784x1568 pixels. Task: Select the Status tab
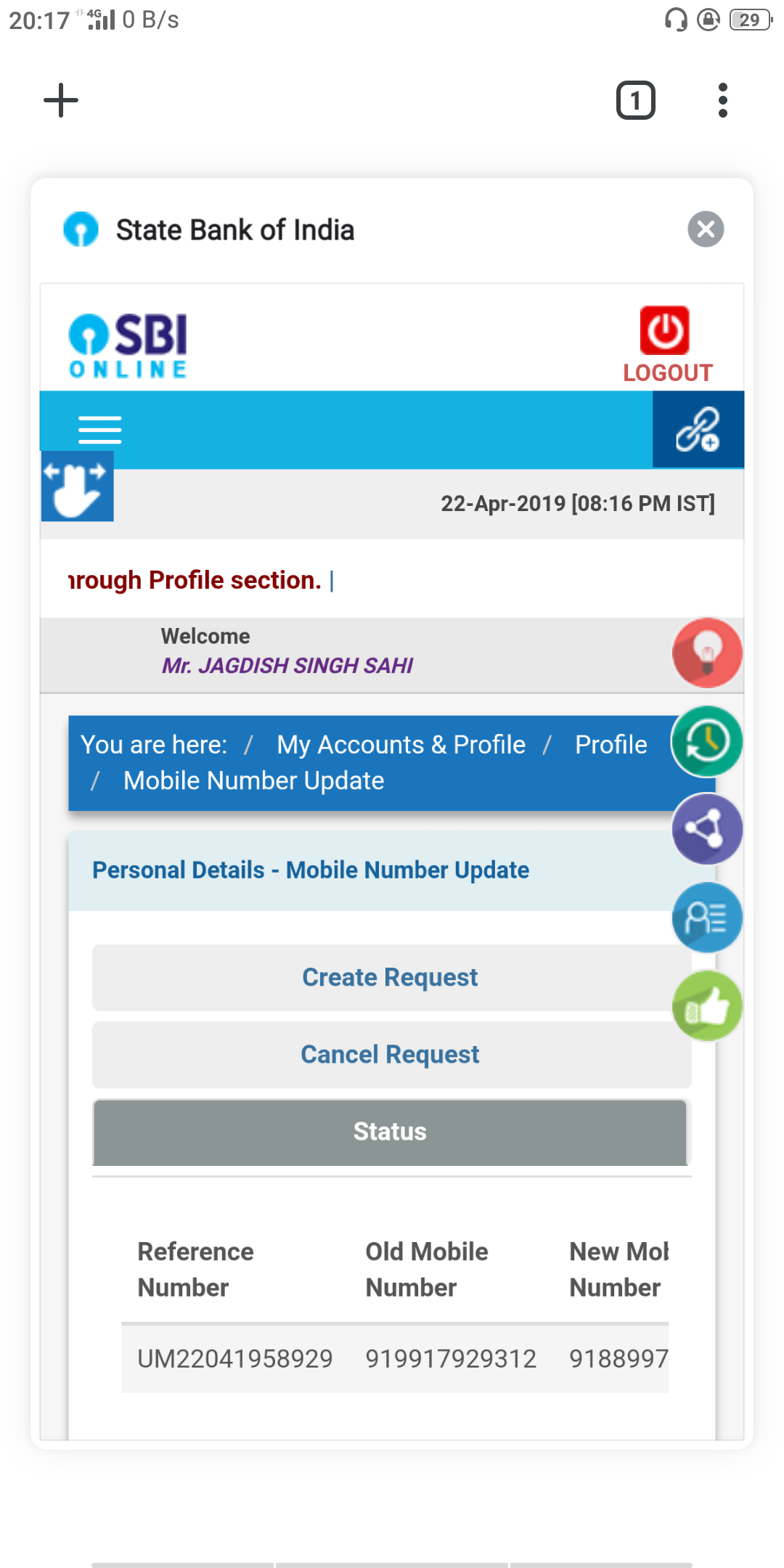coord(391,1132)
